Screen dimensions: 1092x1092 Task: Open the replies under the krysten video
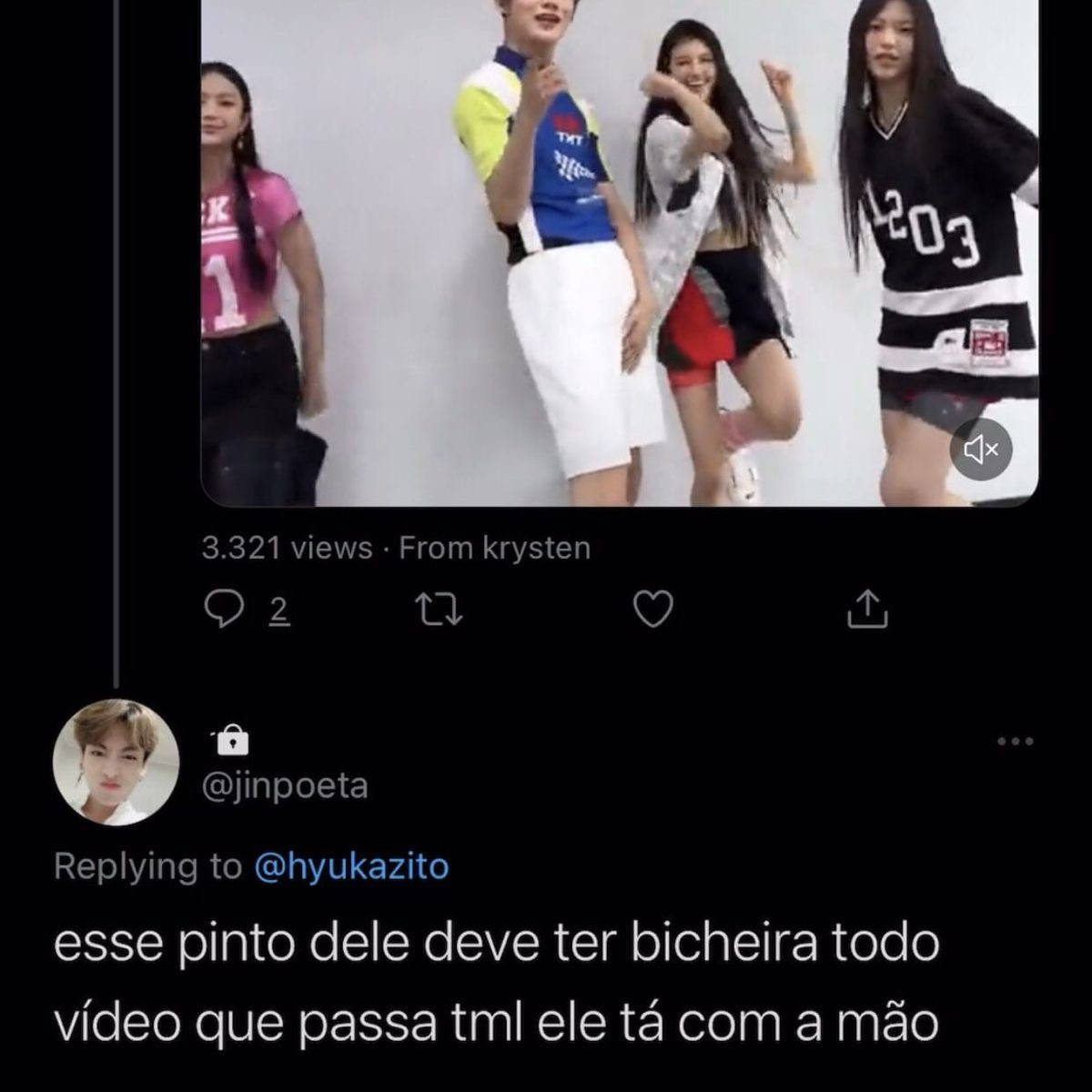(x=219, y=611)
